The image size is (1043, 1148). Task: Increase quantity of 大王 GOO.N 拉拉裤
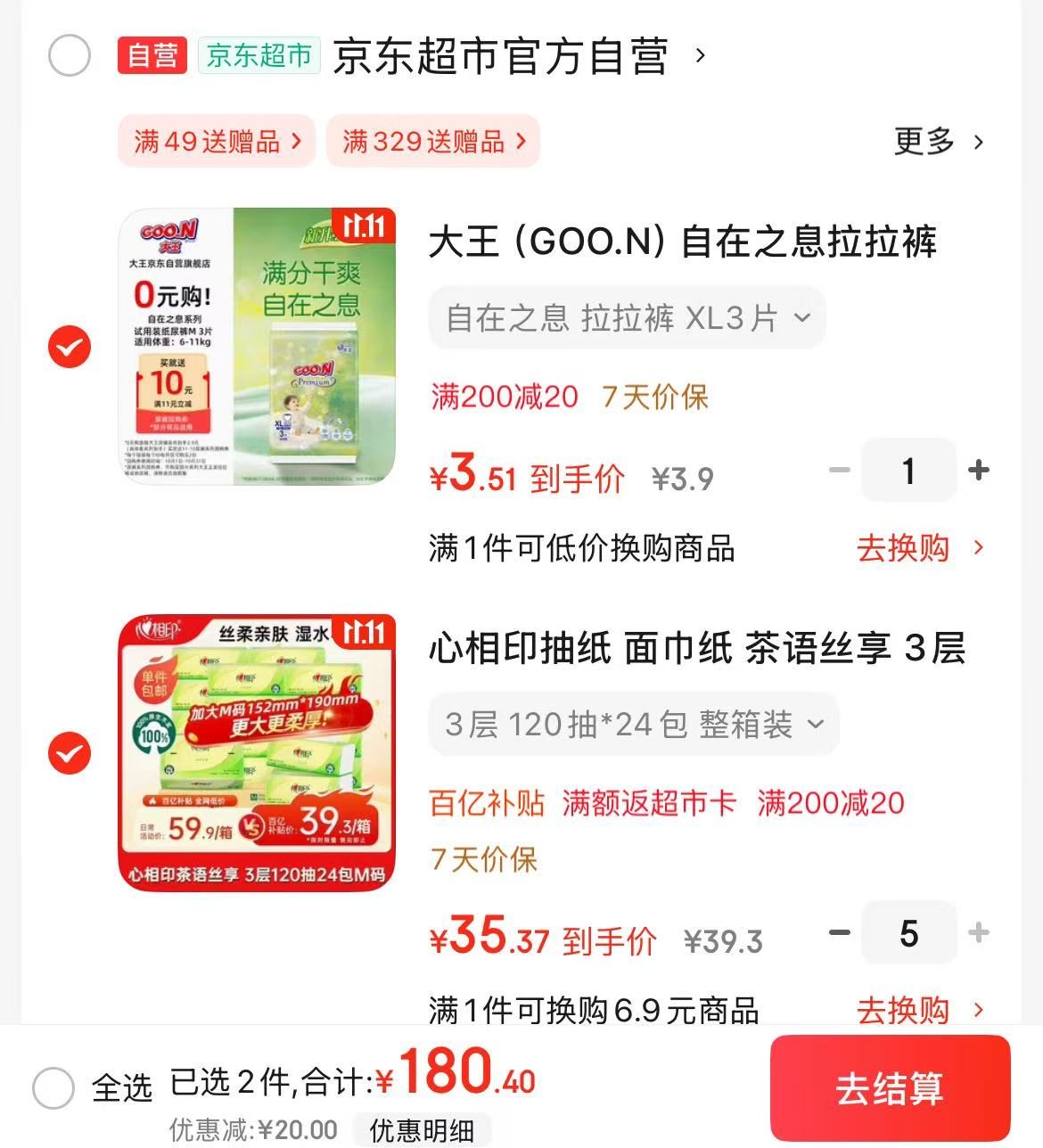[x=979, y=470]
